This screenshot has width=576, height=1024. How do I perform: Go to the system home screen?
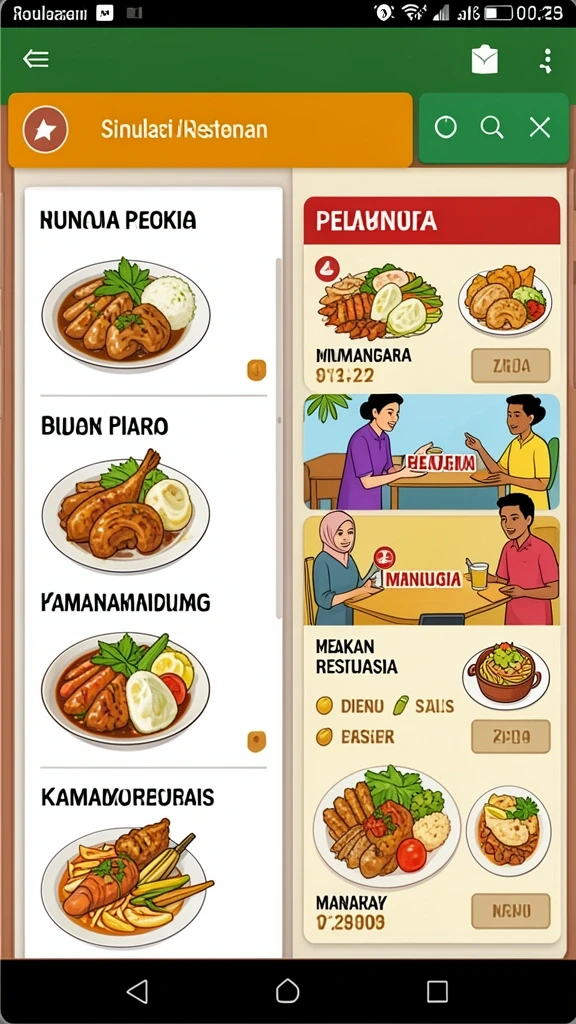coord(288,991)
